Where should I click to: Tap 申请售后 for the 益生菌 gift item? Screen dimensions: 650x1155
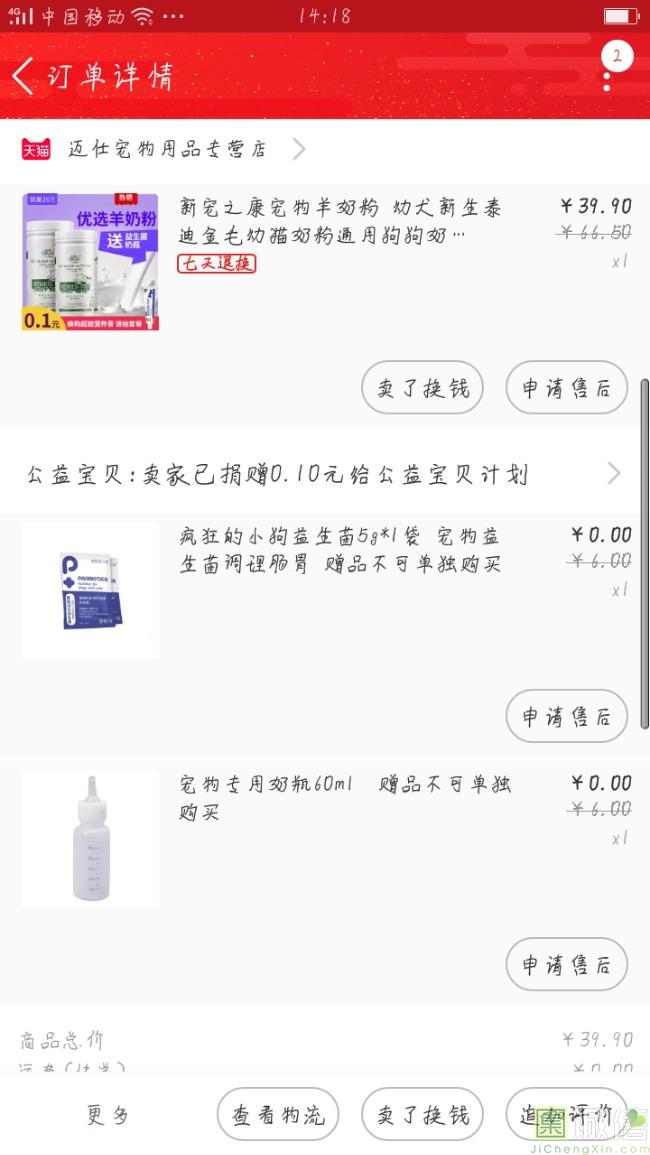coord(566,716)
